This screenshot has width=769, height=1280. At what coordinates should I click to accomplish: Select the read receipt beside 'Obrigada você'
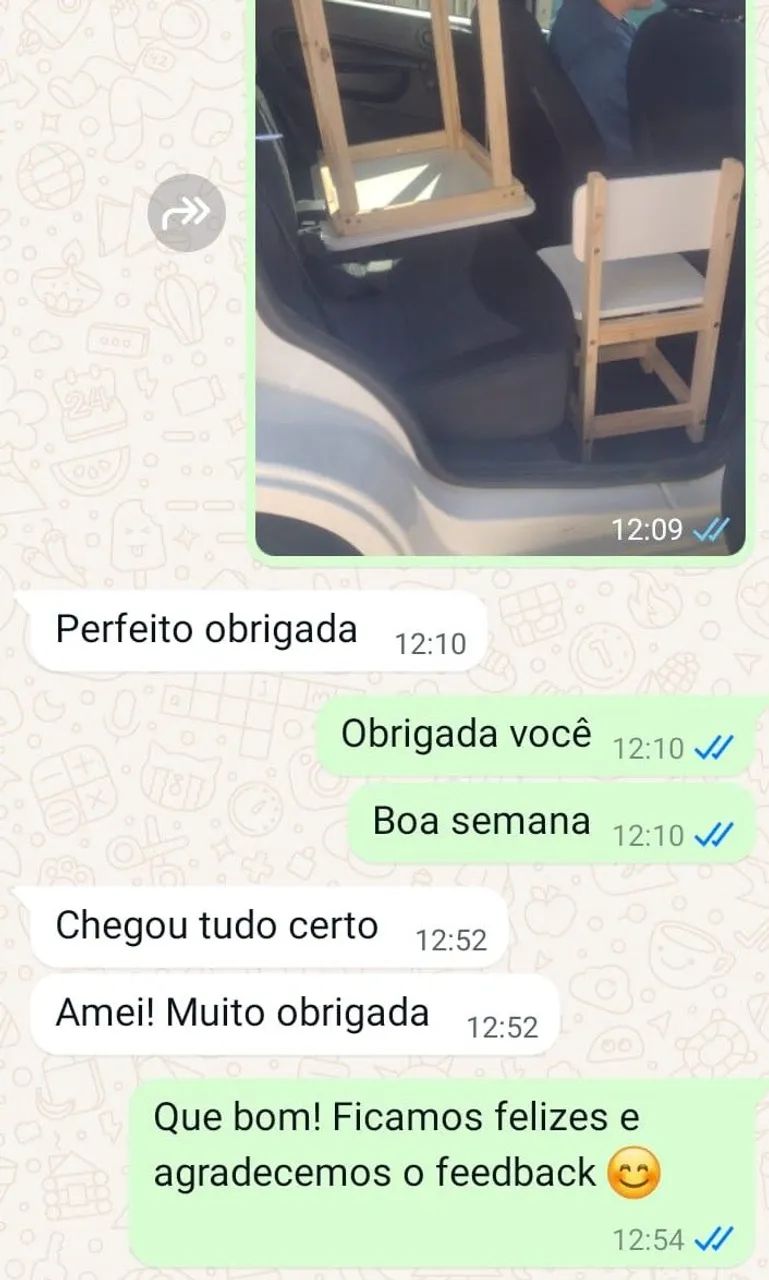tap(712, 748)
